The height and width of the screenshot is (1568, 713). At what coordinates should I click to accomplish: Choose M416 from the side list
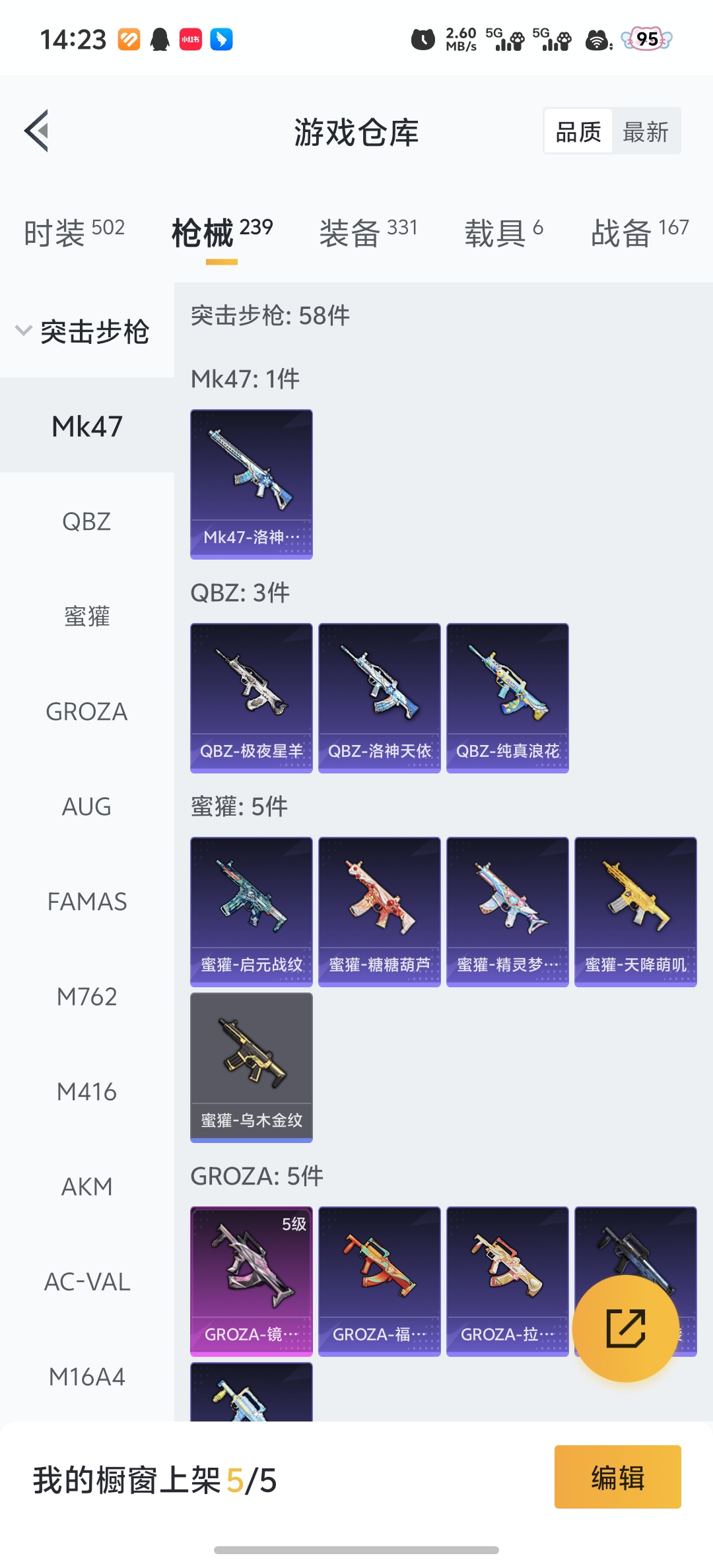click(x=86, y=1092)
